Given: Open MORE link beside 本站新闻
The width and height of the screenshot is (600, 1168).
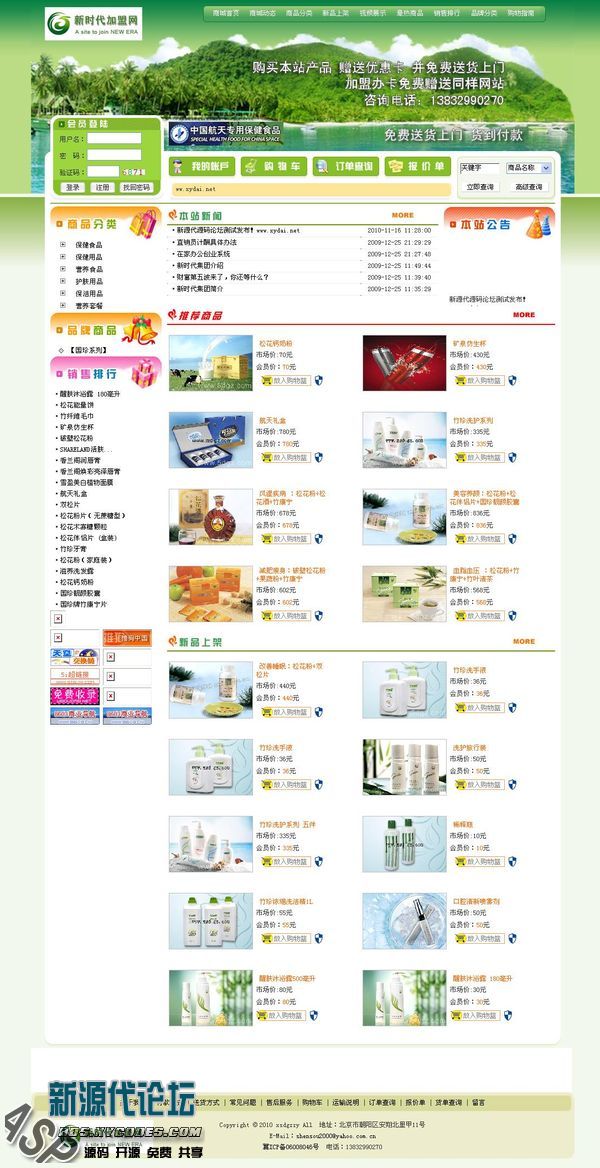Looking at the screenshot, I should tap(402, 215).
